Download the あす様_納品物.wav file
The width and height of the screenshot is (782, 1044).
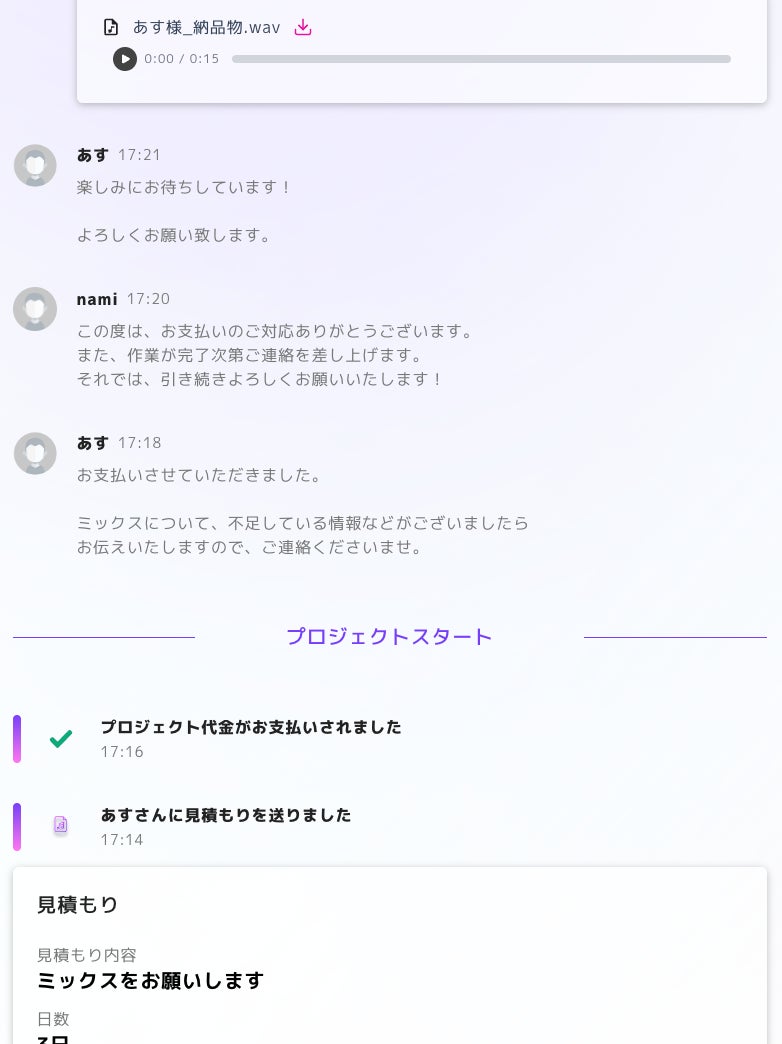pos(303,27)
